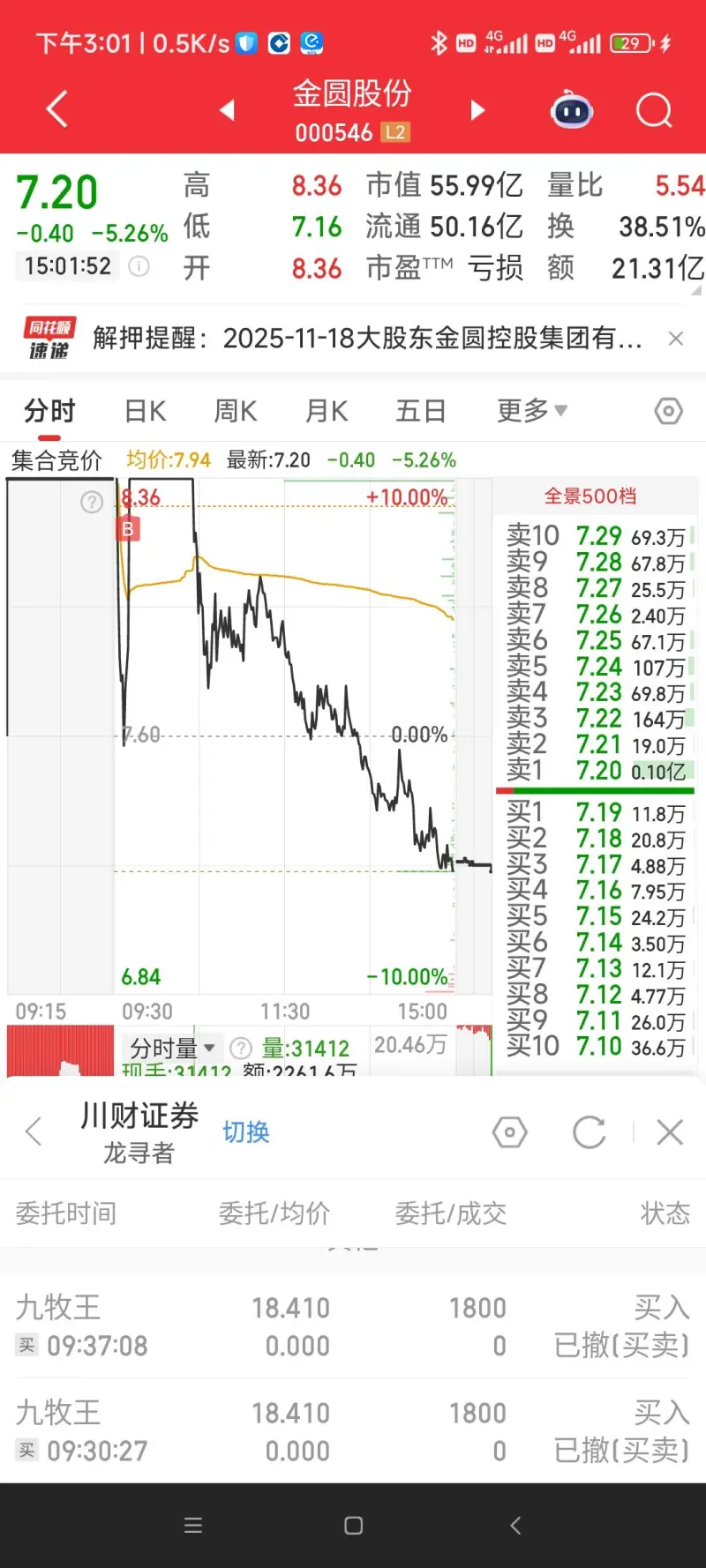706x1568 pixels.
Task: Expand the 更多 chart options dropdown
Action: click(x=531, y=411)
